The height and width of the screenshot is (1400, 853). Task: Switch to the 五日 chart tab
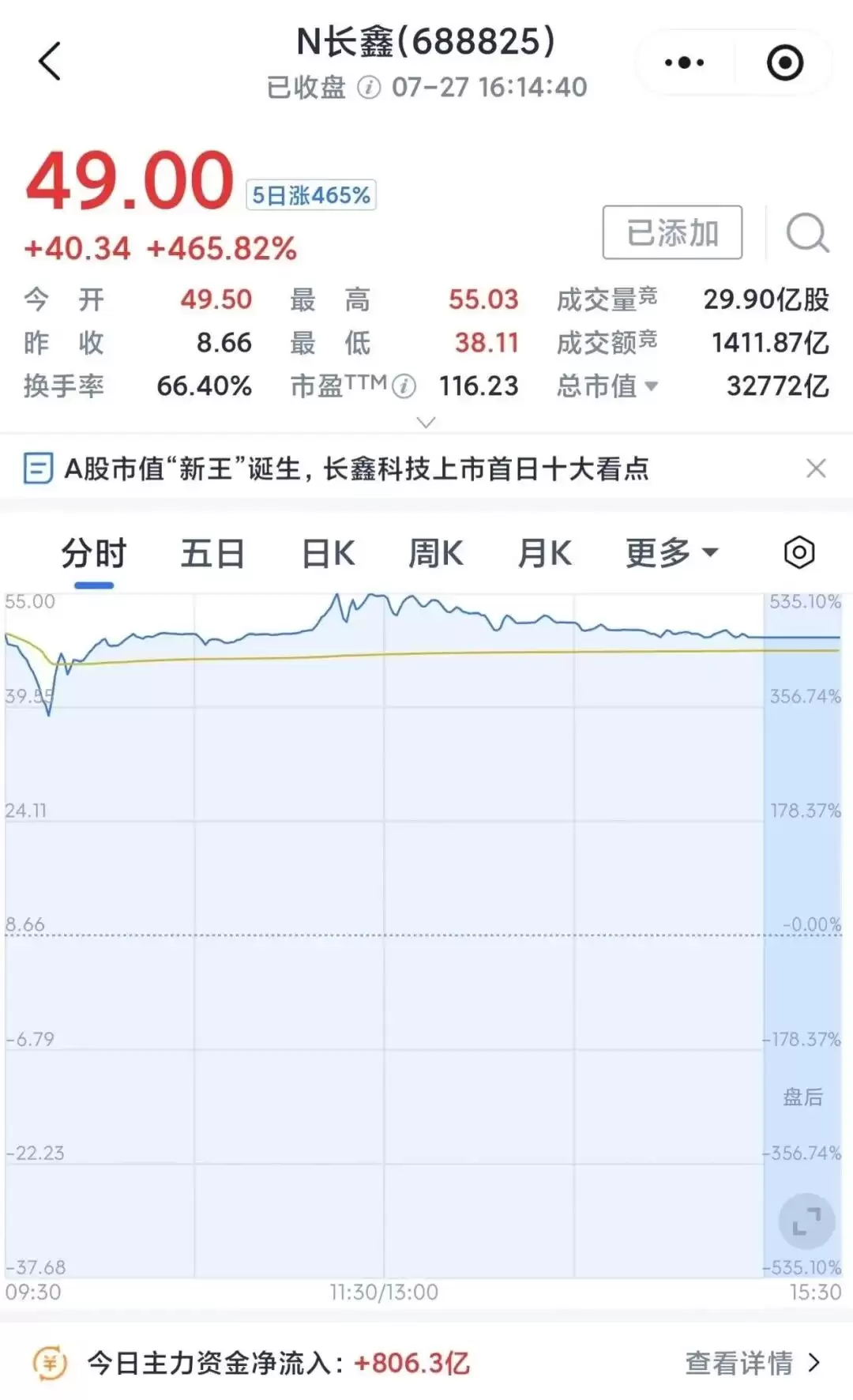pos(212,553)
